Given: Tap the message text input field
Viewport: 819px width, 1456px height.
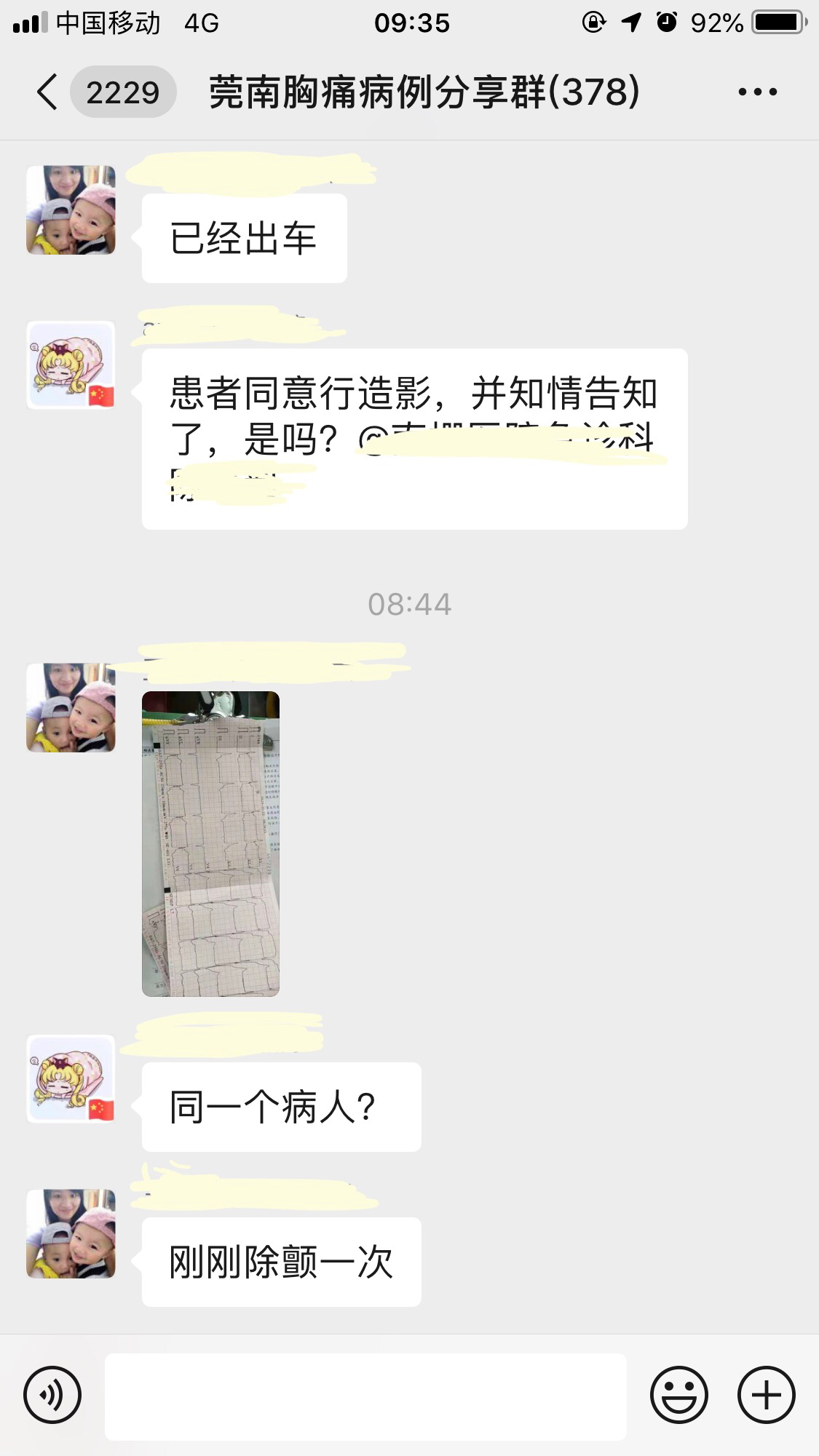Looking at the screenshot, I should (x=365, y=1396).
